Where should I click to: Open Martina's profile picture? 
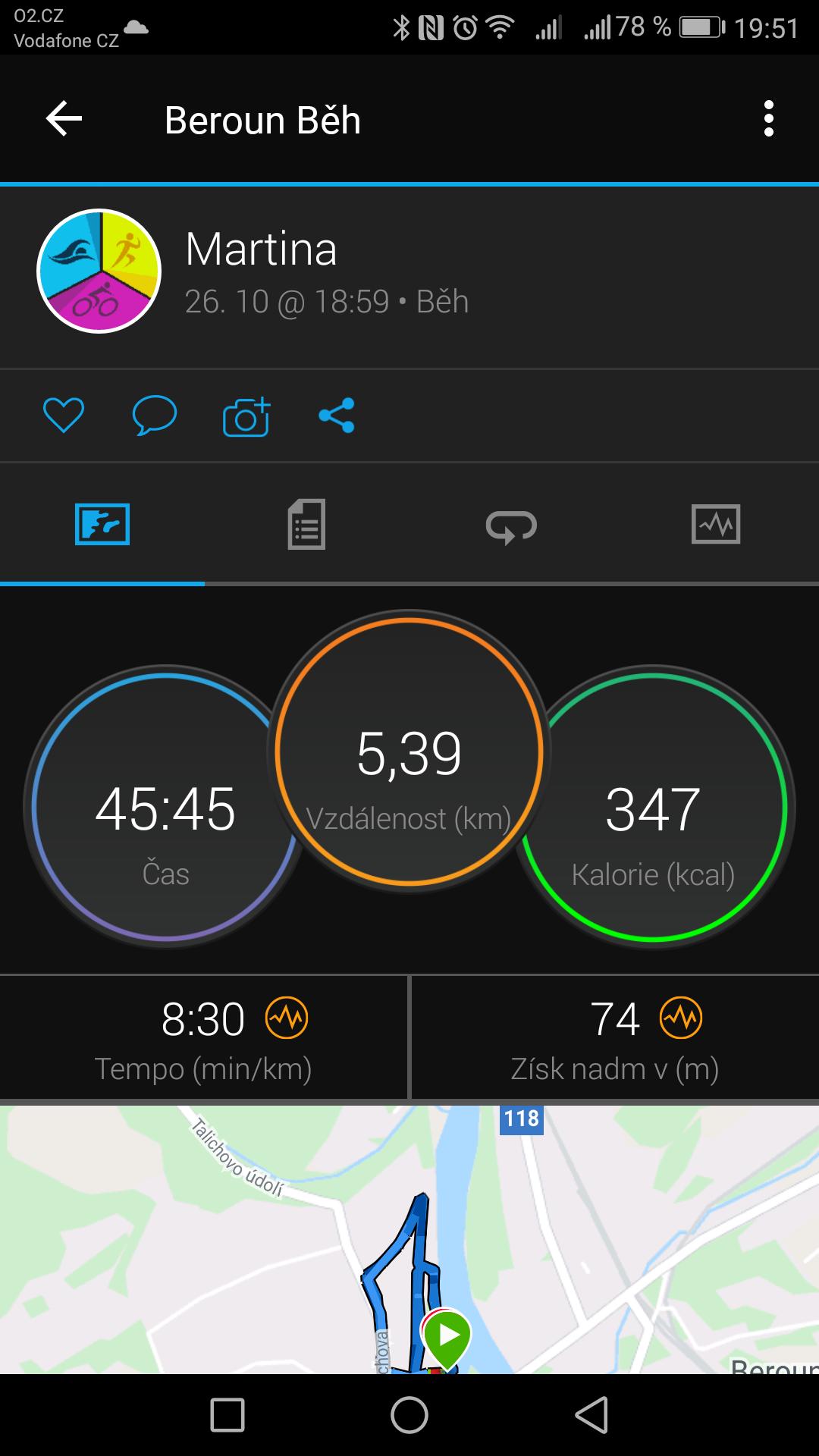[x=99, y=271]
